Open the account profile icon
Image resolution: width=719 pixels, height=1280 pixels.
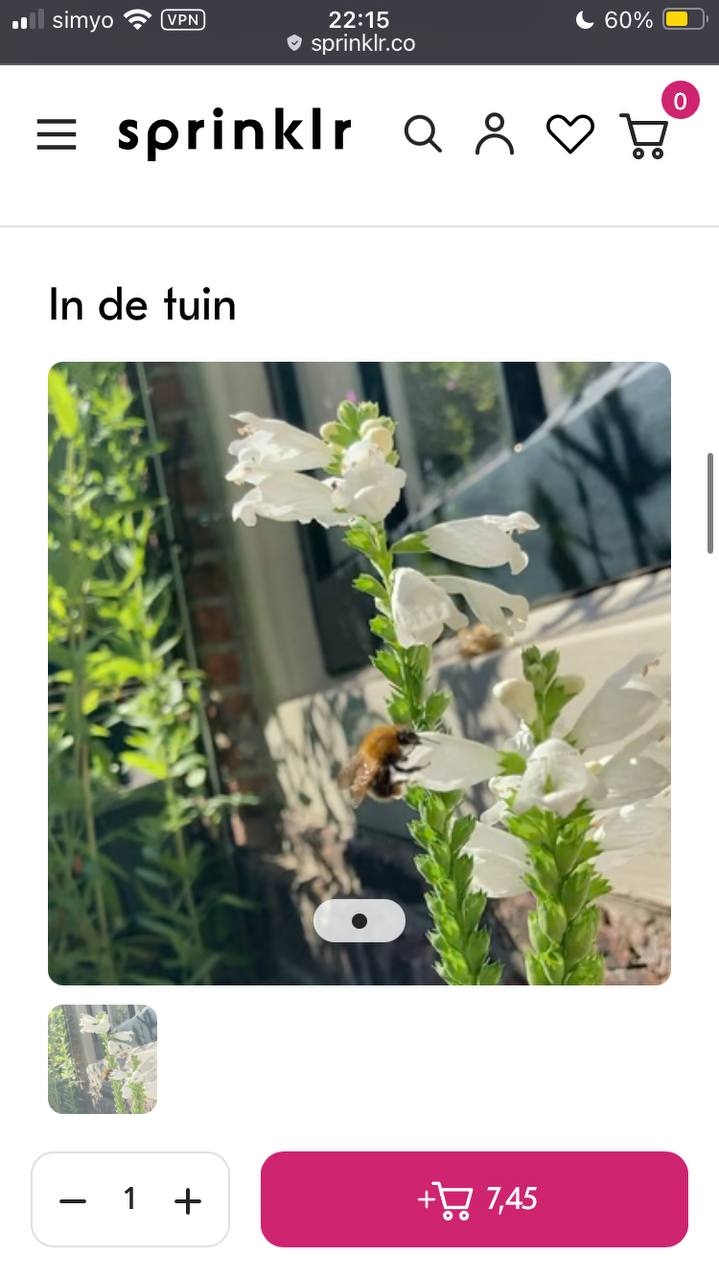pyautogui.click(x=494, y=134)
